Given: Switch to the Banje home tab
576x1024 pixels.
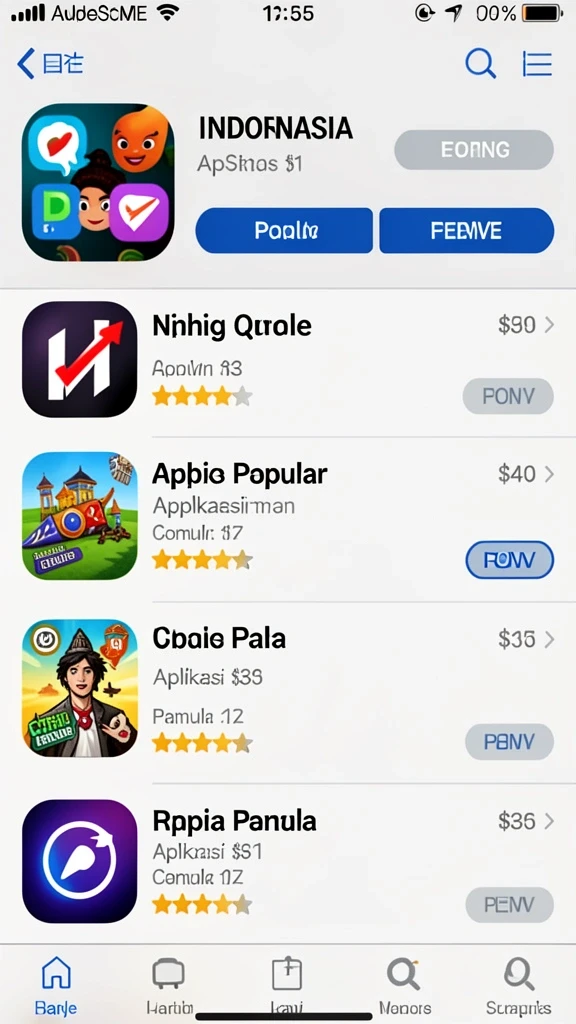Looking at the screenshot, I should pos(56,985).
